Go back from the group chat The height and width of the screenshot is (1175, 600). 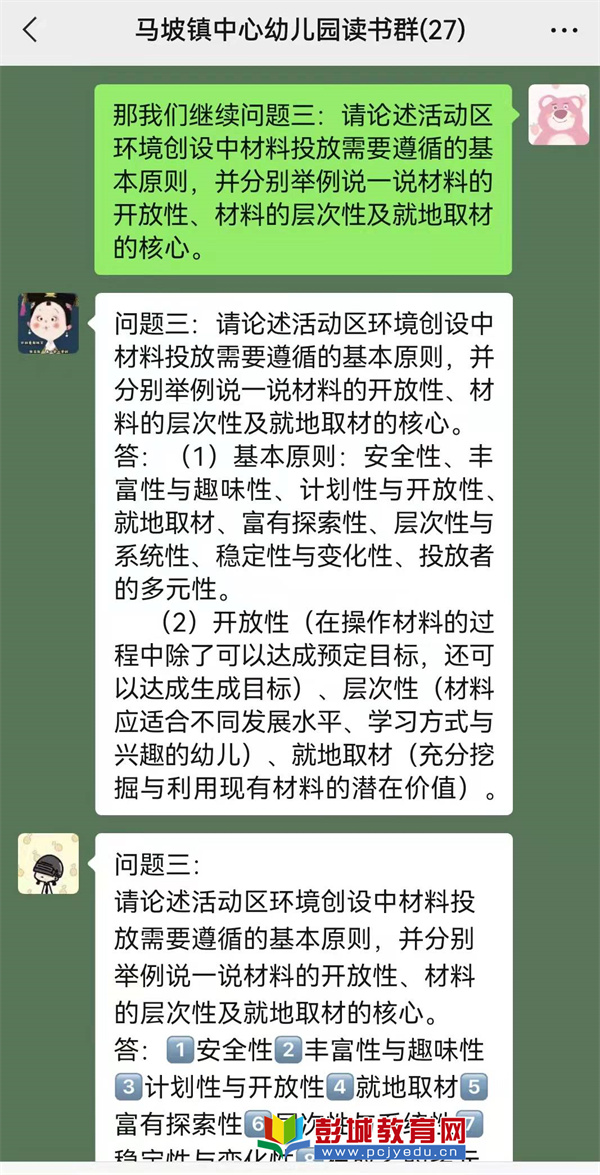click(30, 30)
